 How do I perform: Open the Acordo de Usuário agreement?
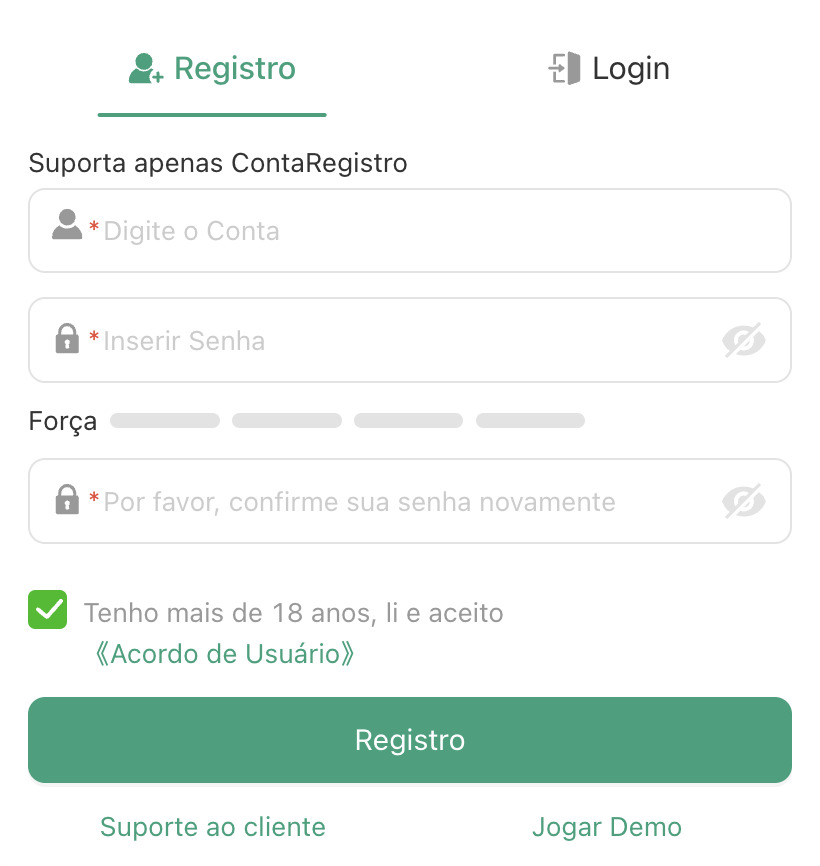click(x=225, y=654)
